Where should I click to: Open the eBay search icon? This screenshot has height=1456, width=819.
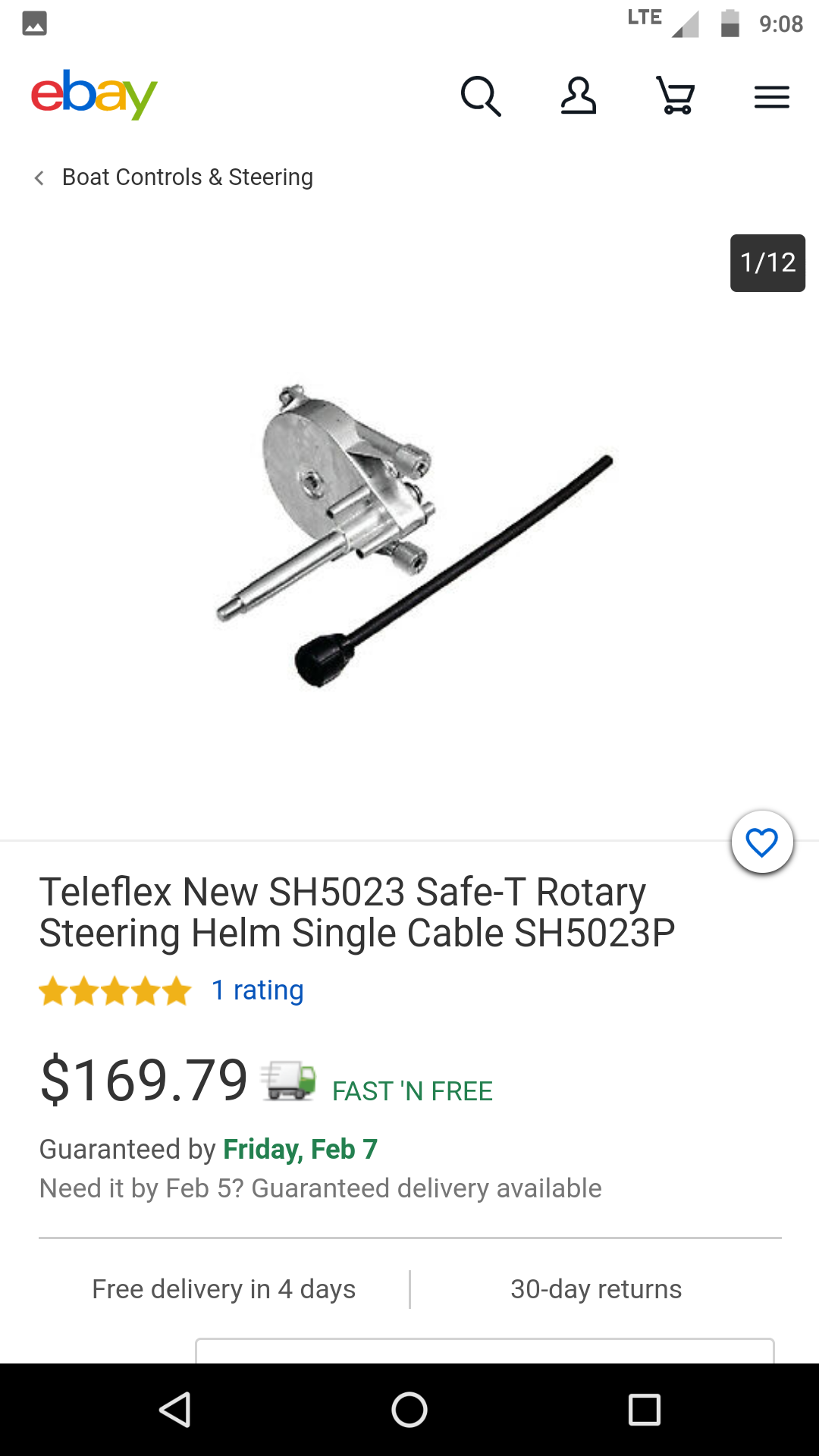481,96
